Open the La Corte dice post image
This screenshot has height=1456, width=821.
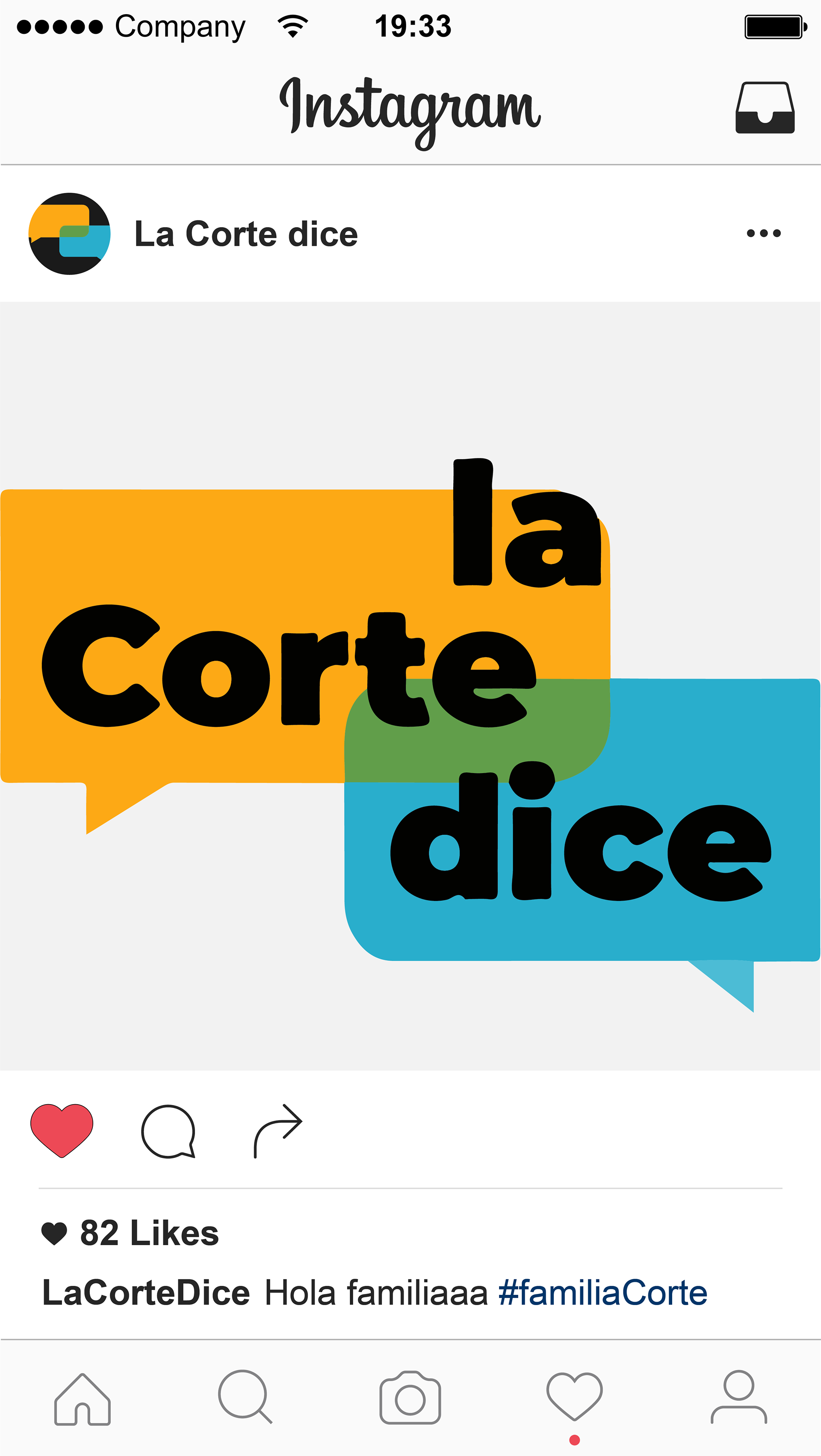click(410, 685)
